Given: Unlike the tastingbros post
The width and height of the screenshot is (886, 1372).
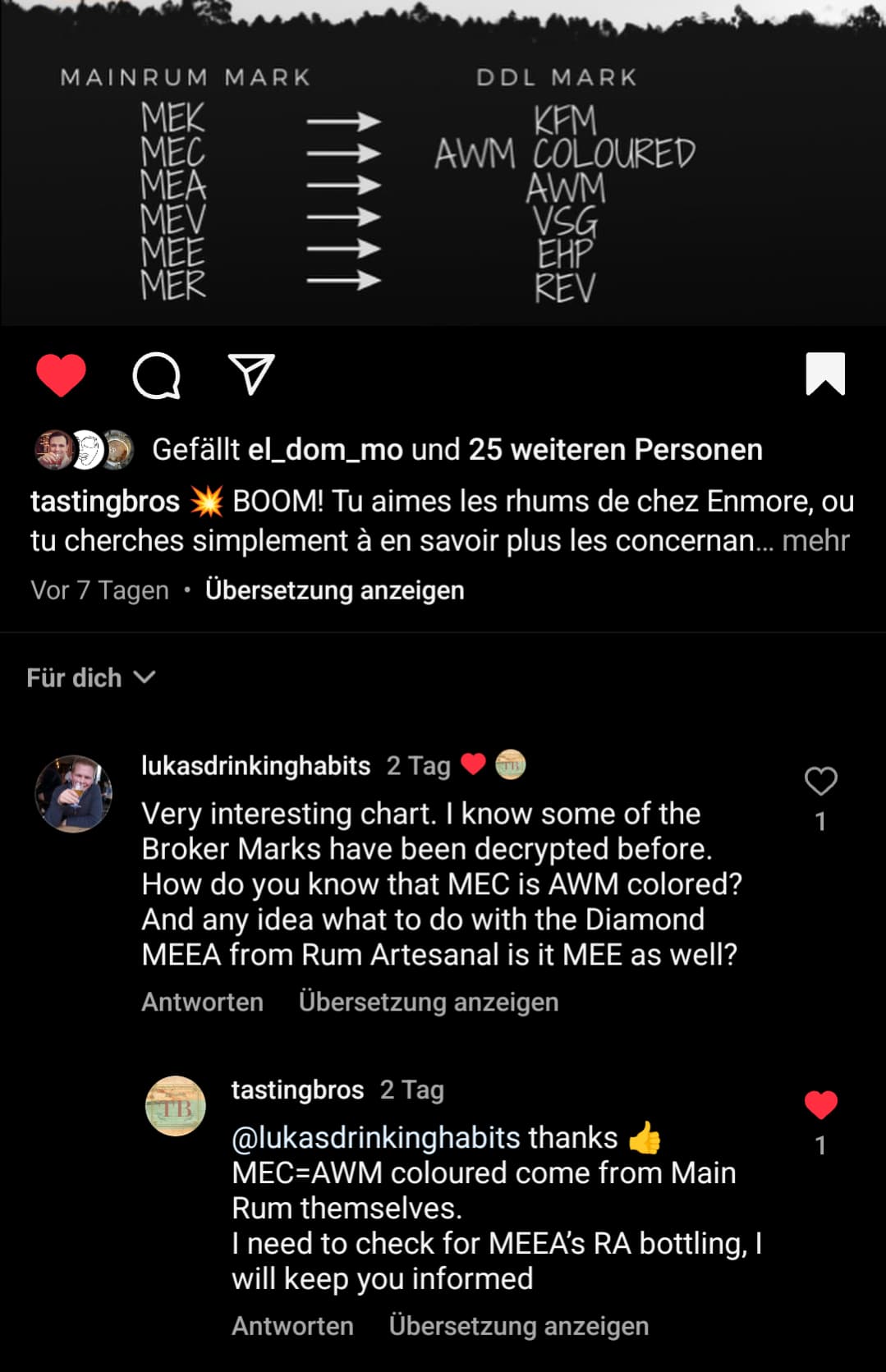Looking at the screenshot, I should pos(61,375).
